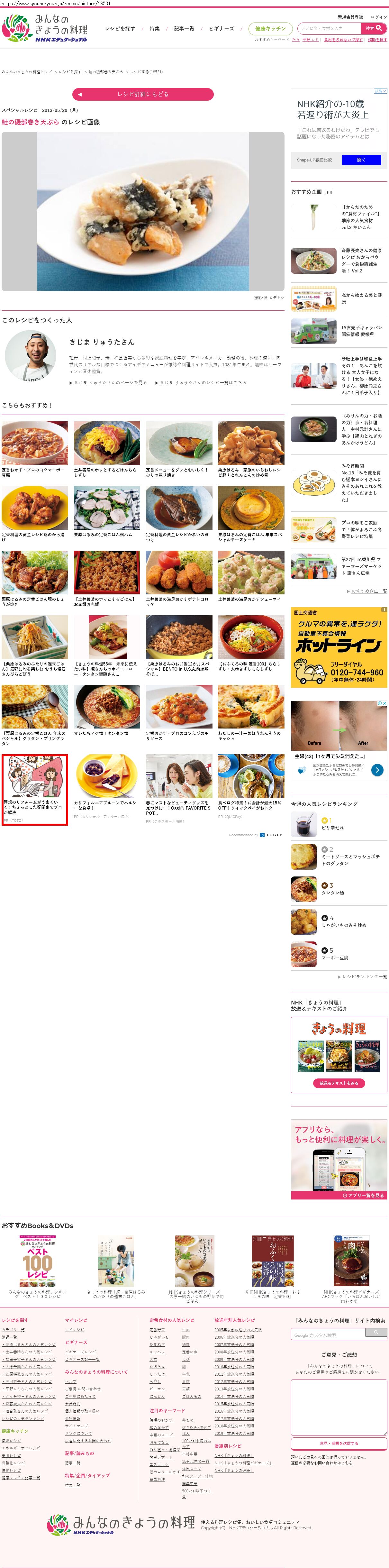This screenshot has width=389, height=1568.
Task: Open the 健康キッチン button
Action: pos(270,29)
